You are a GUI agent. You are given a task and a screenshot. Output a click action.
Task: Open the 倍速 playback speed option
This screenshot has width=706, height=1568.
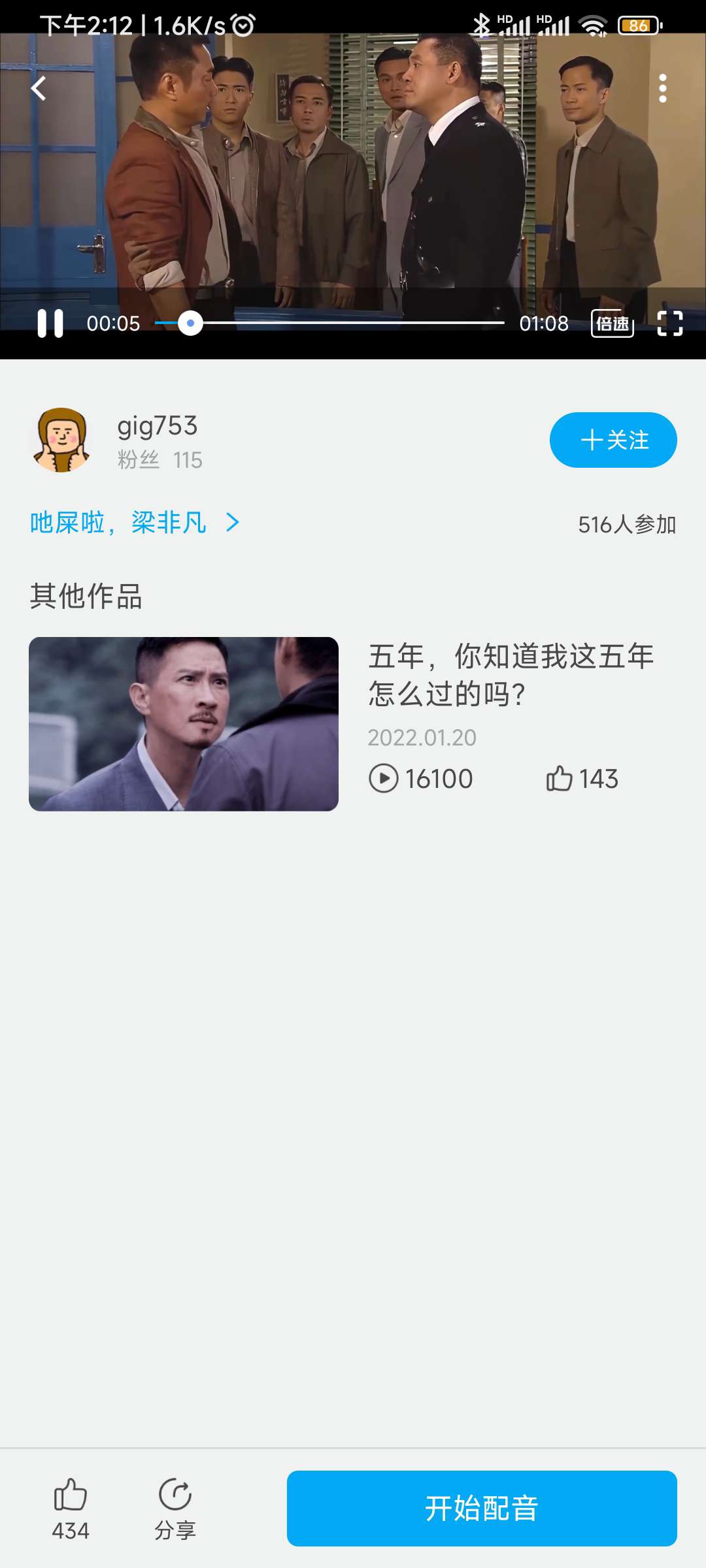613,323
